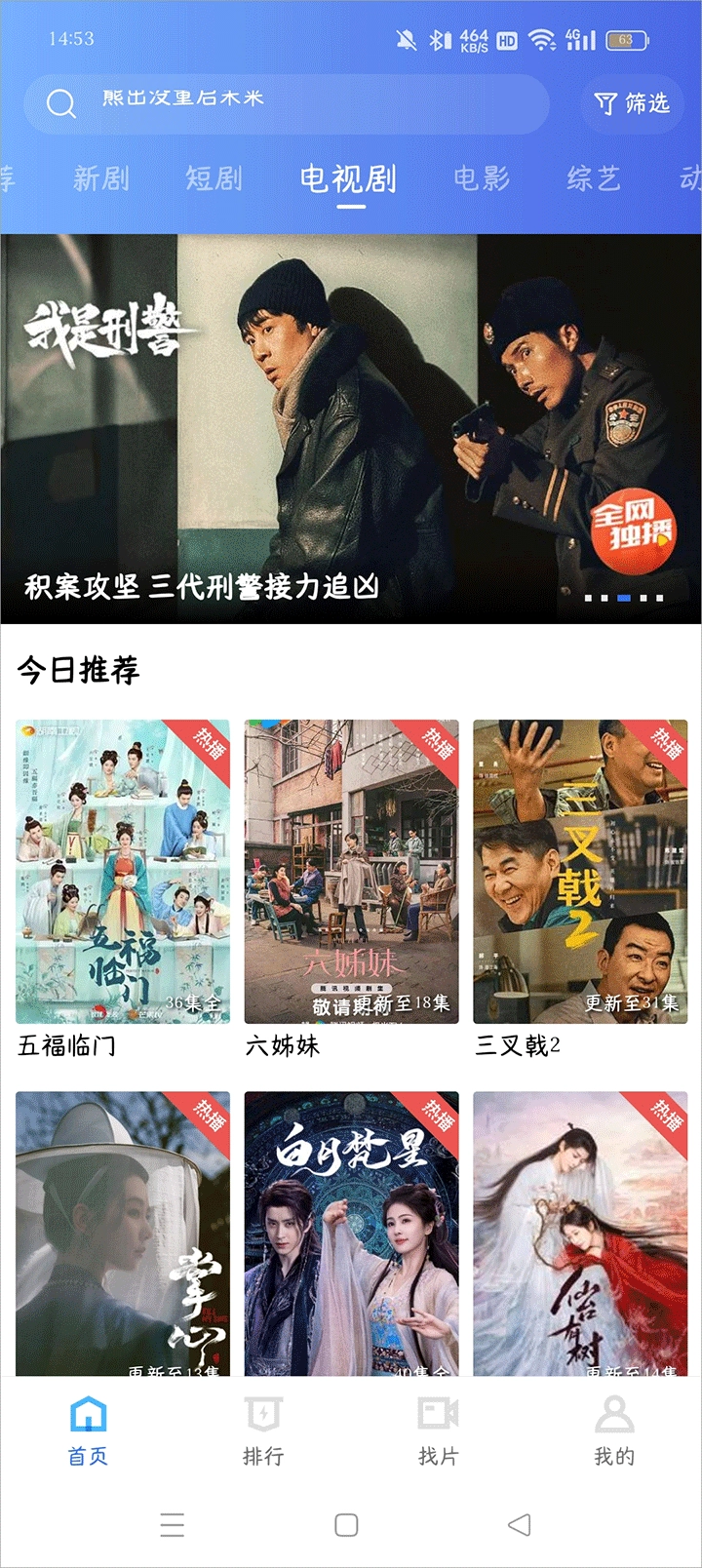Open the red-dress drama poster updated to 14集
702x1568 pixels.
coord(580,1233)
